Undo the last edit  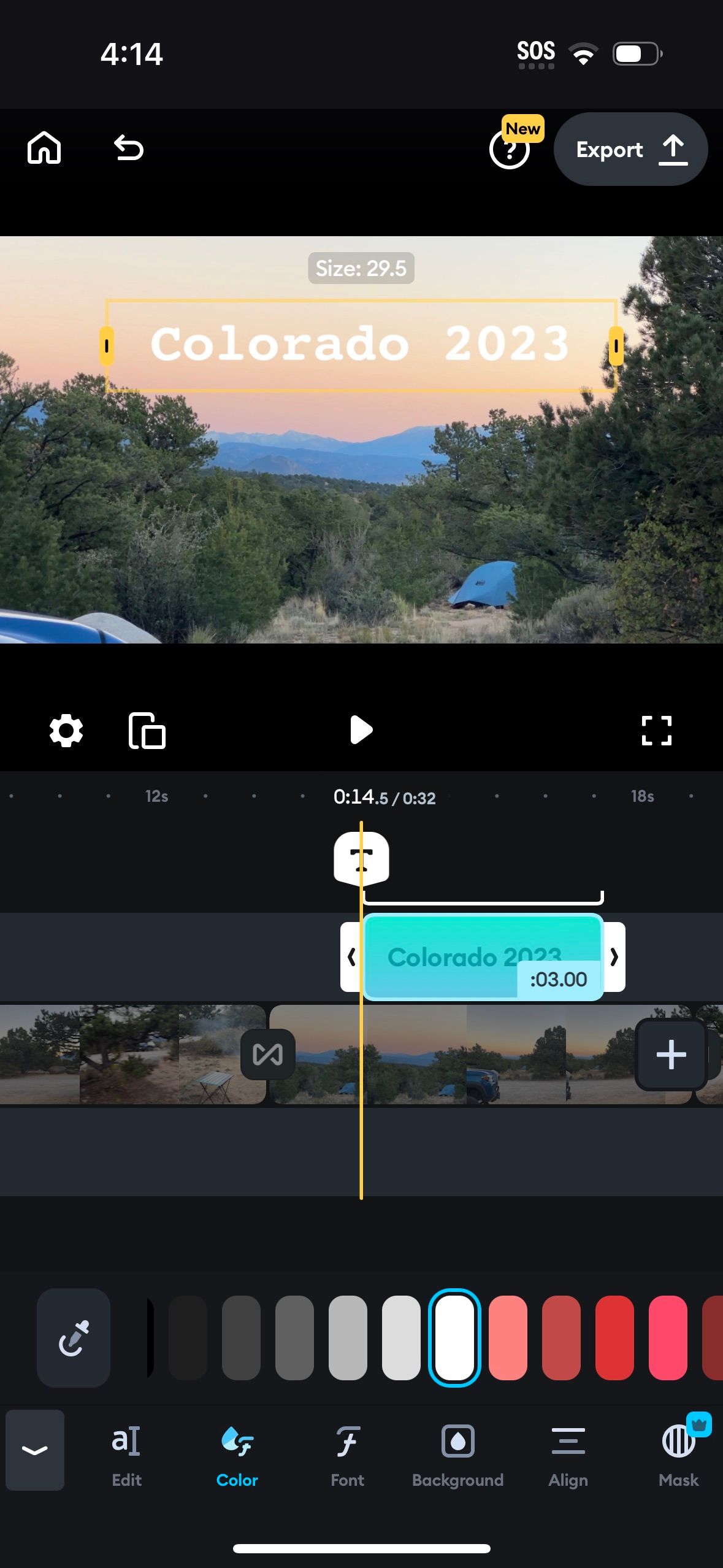[129, 148]
